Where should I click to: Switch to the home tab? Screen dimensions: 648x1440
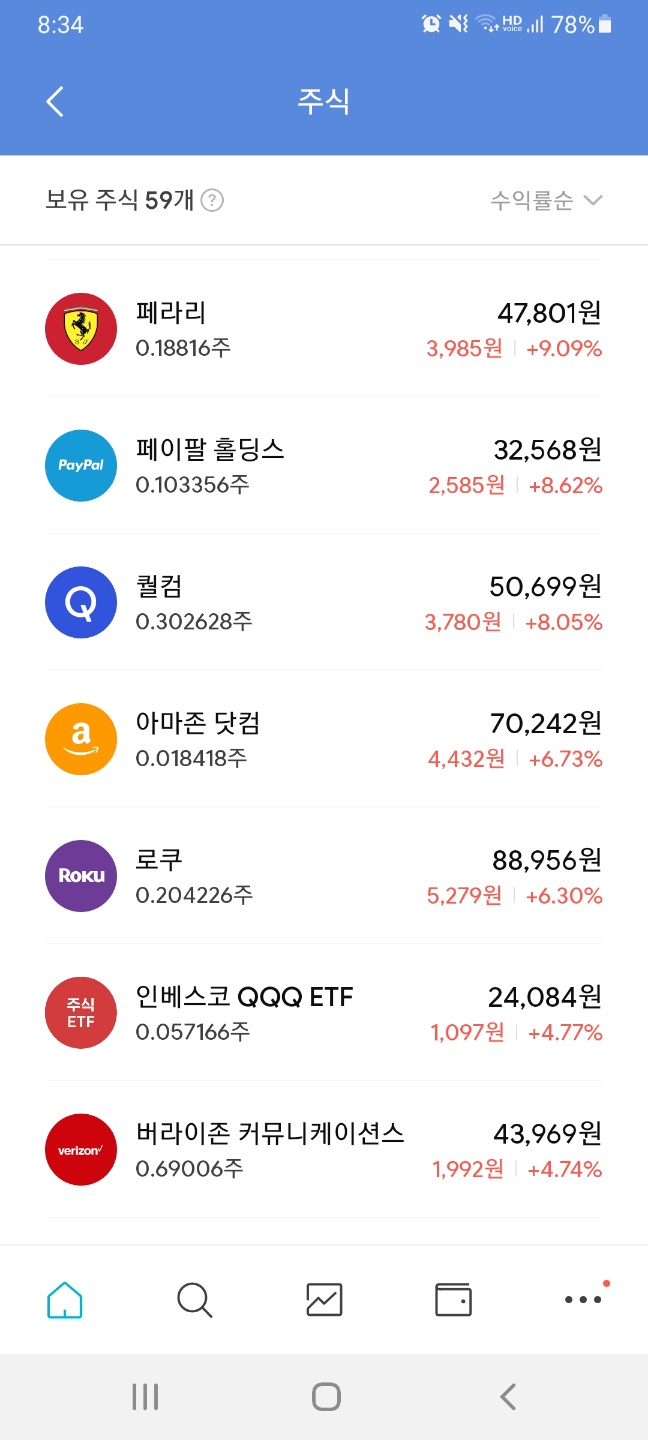tap(65, 1299)
